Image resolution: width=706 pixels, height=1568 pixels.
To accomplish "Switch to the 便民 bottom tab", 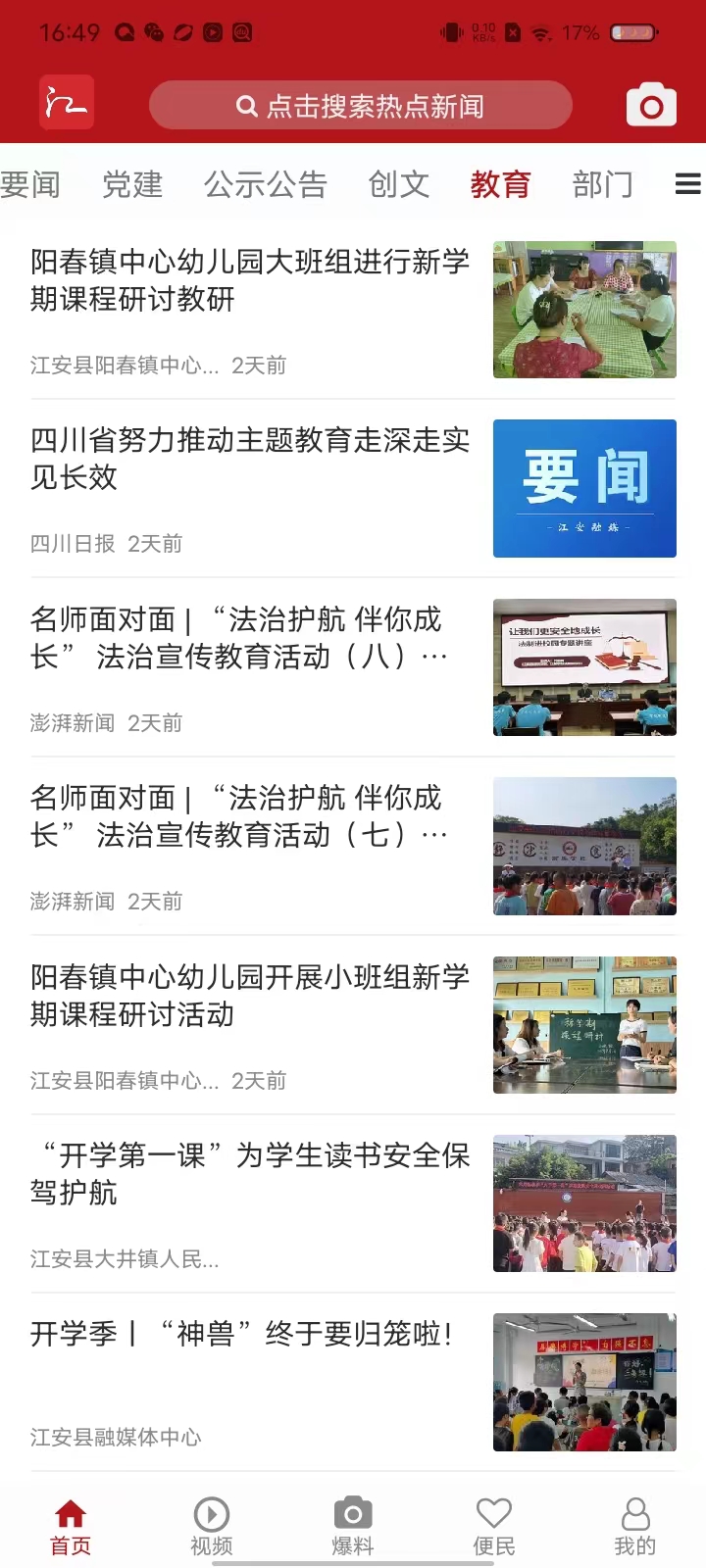I will click(494, 1527).
